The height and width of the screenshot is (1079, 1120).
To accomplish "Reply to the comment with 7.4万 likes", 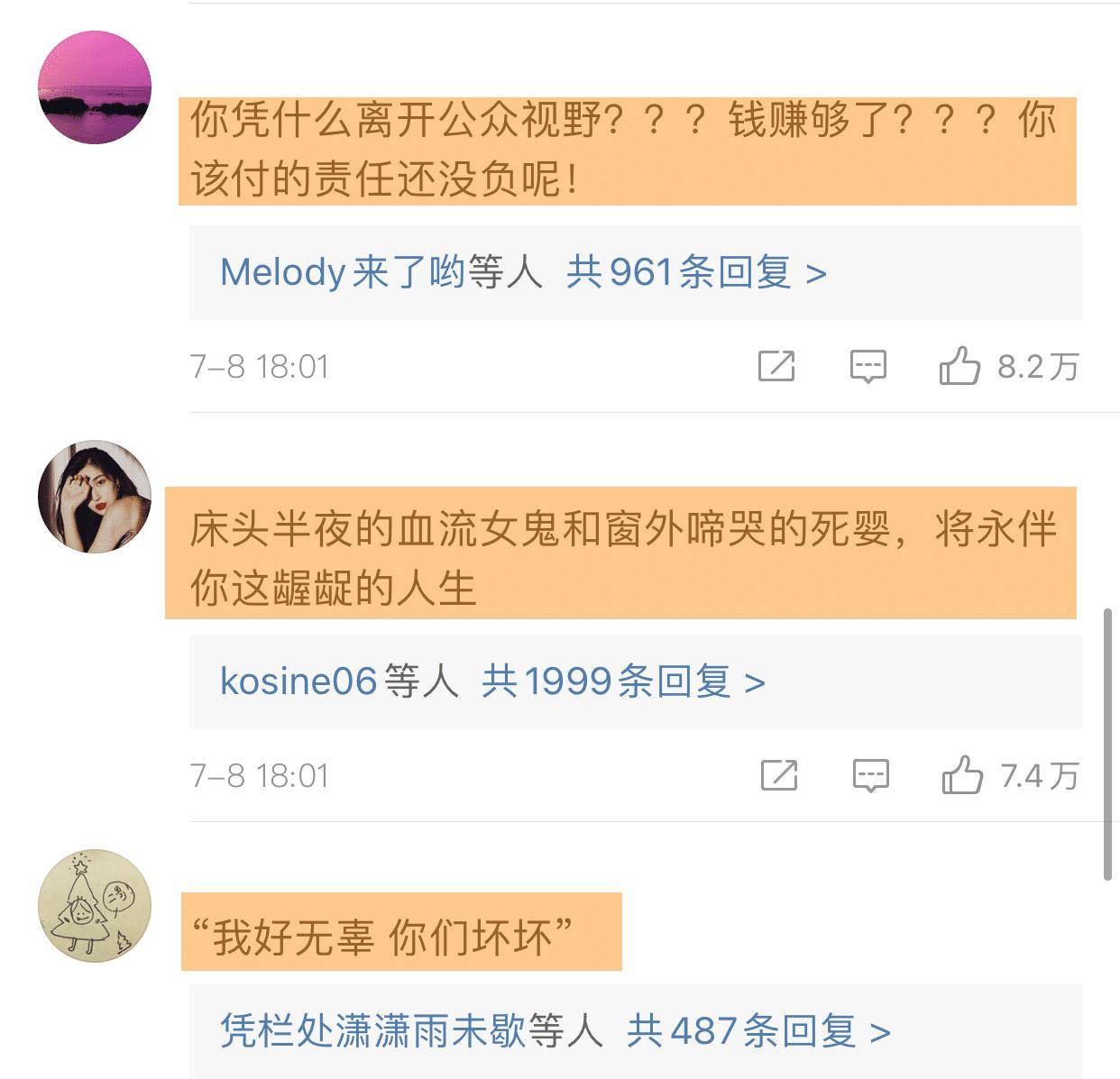I will point(871,775).
